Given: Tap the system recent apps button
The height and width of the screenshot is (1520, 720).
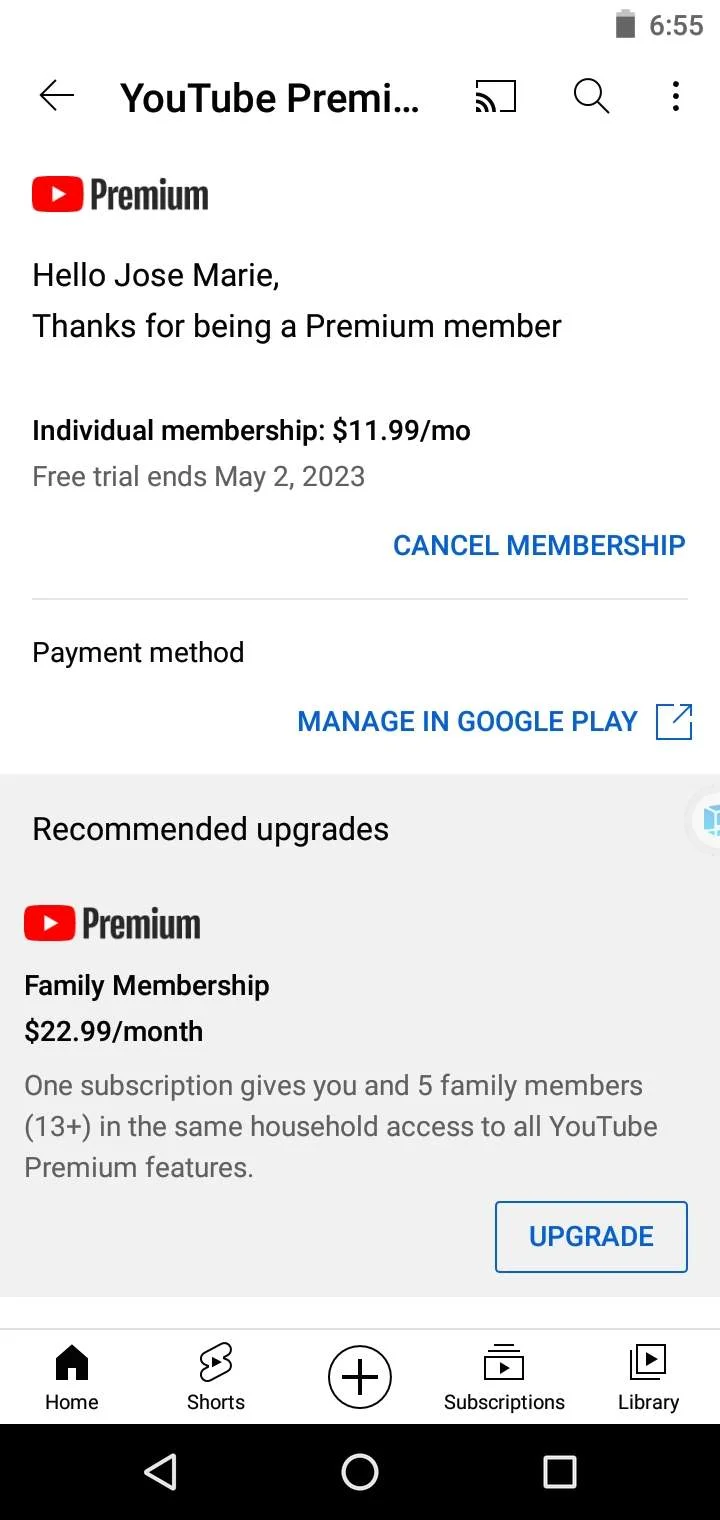Looking at the screenshot, I should pos(560,1472).
